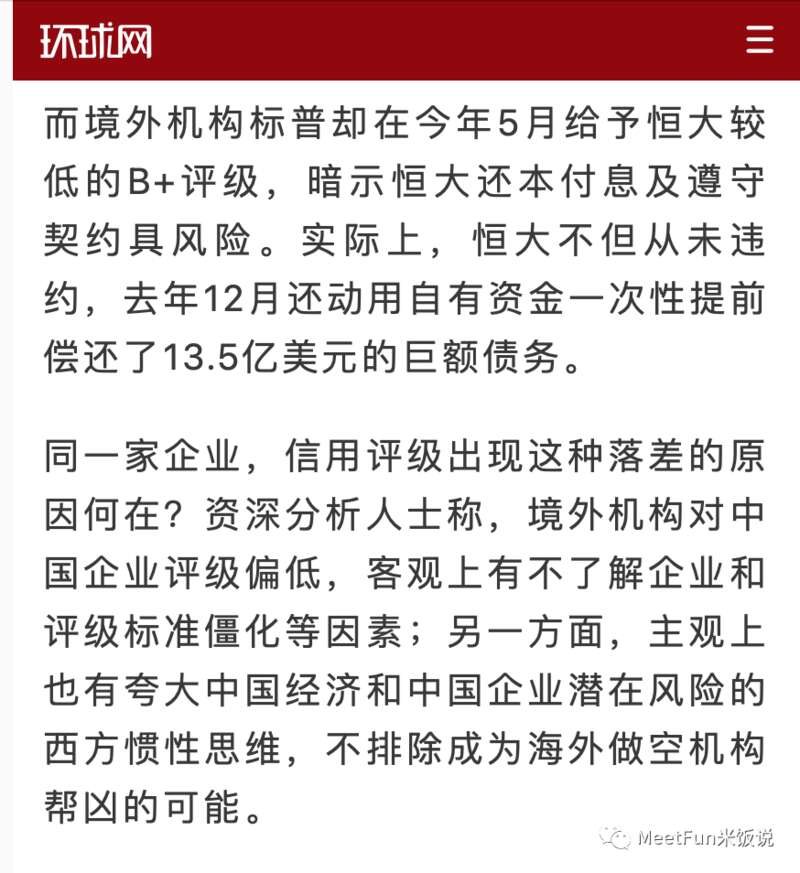Go to the 环球网 homepage via the header logo
The image size is (800, 873).
(x=96, y=40)
